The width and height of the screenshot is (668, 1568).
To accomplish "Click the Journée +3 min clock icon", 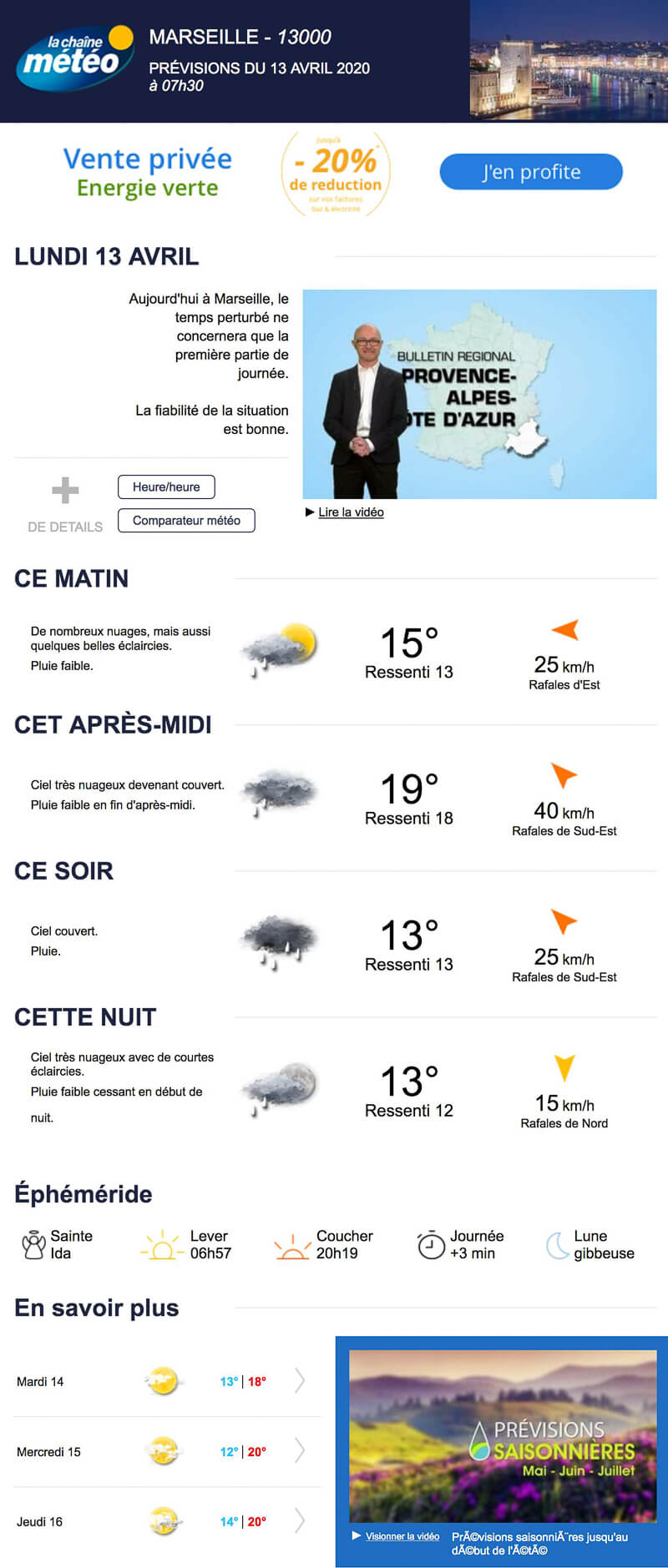I will pyautogui.click(x=429, y=1244).
